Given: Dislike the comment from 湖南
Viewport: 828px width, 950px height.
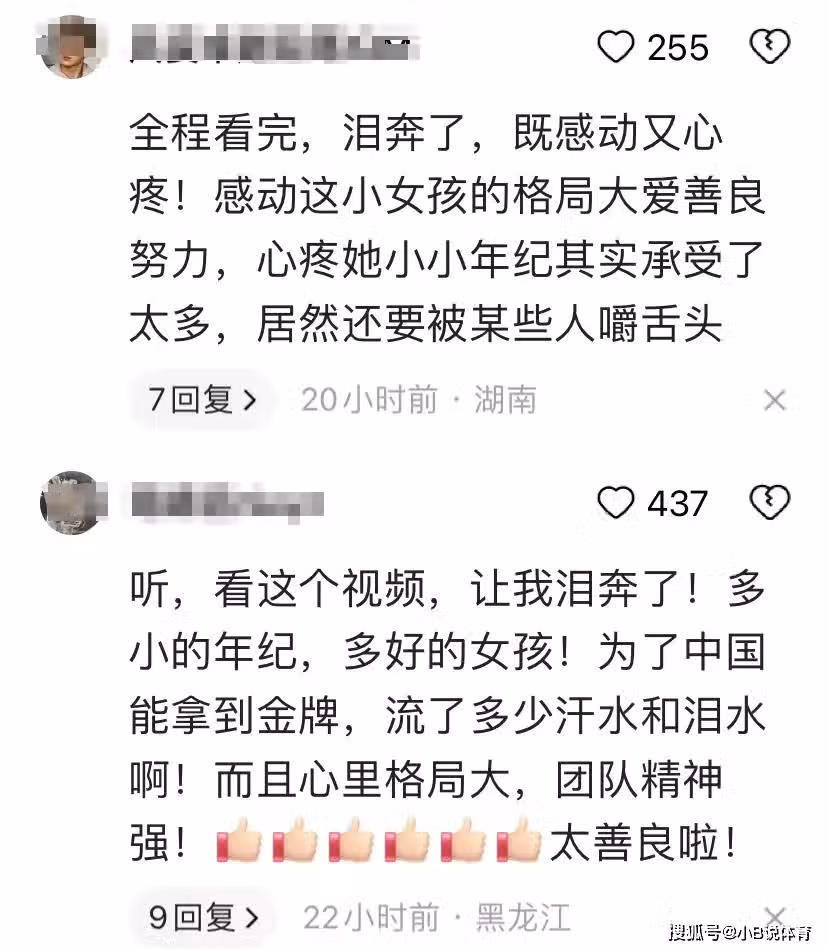Looking at the screenshot, I should [x=770, y=46].
